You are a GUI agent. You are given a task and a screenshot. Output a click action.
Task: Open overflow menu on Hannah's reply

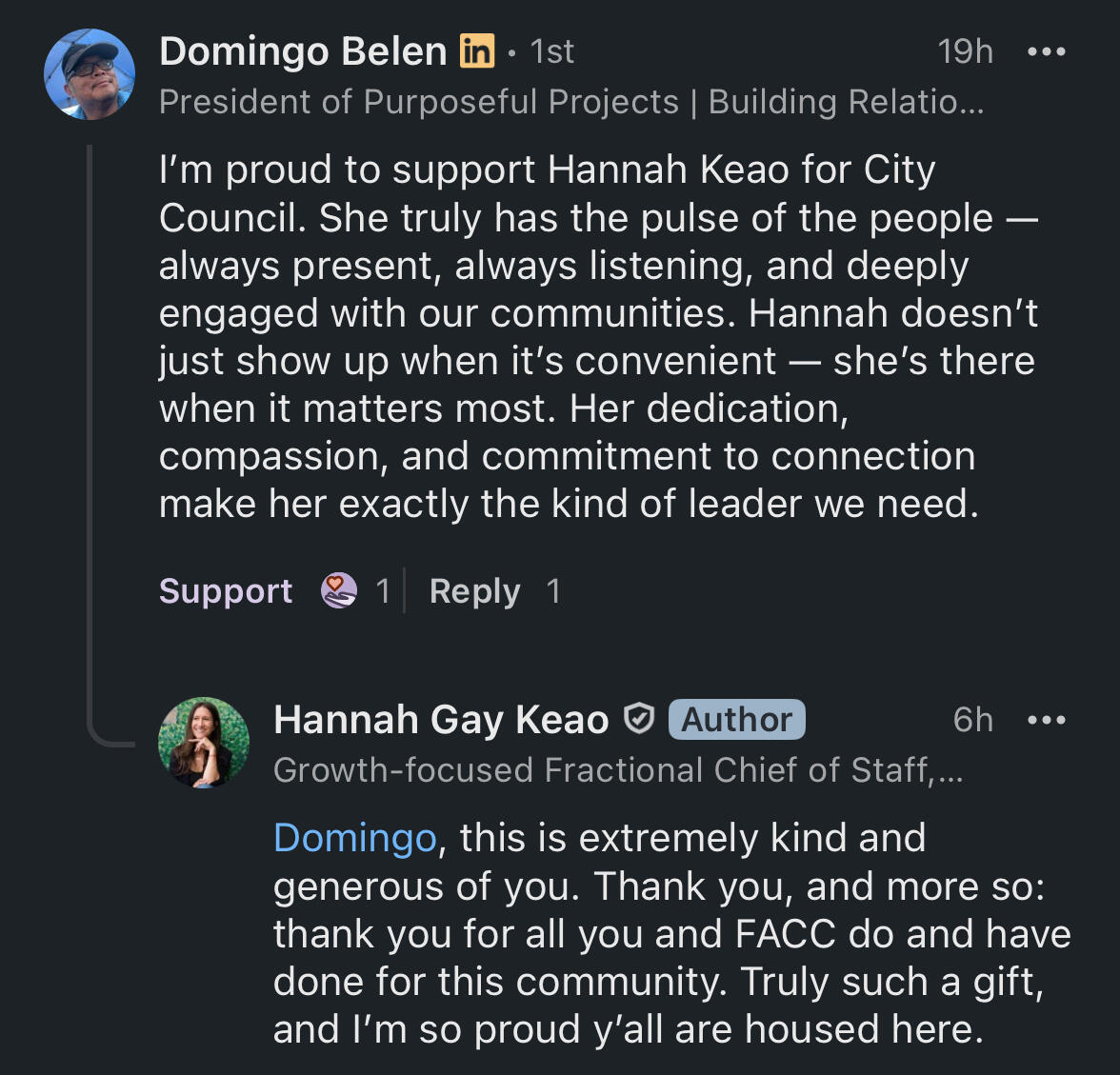pos(1046,720)
